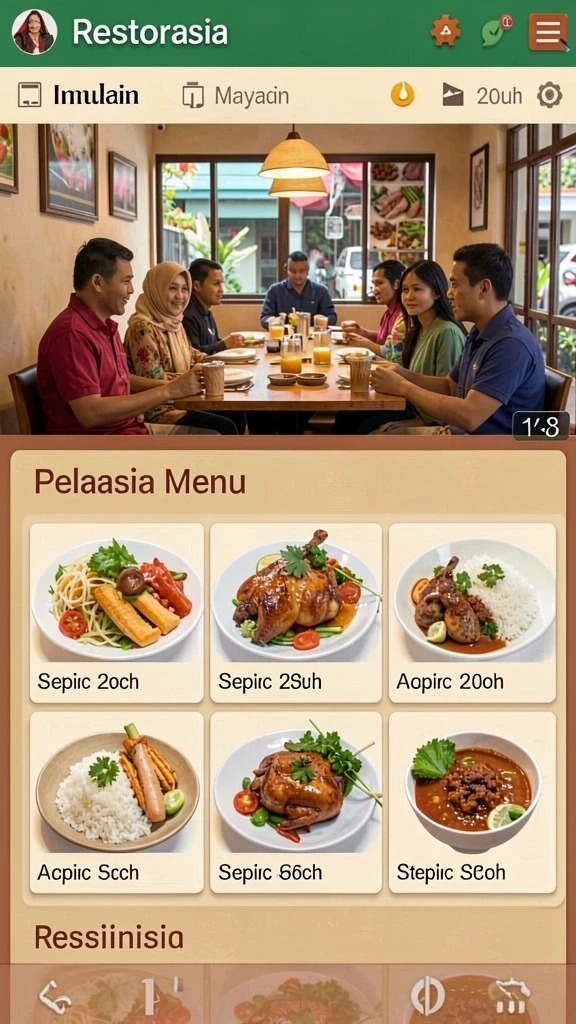Open the Aopirc 20oh chicken rice card

(x=472, y=613)
